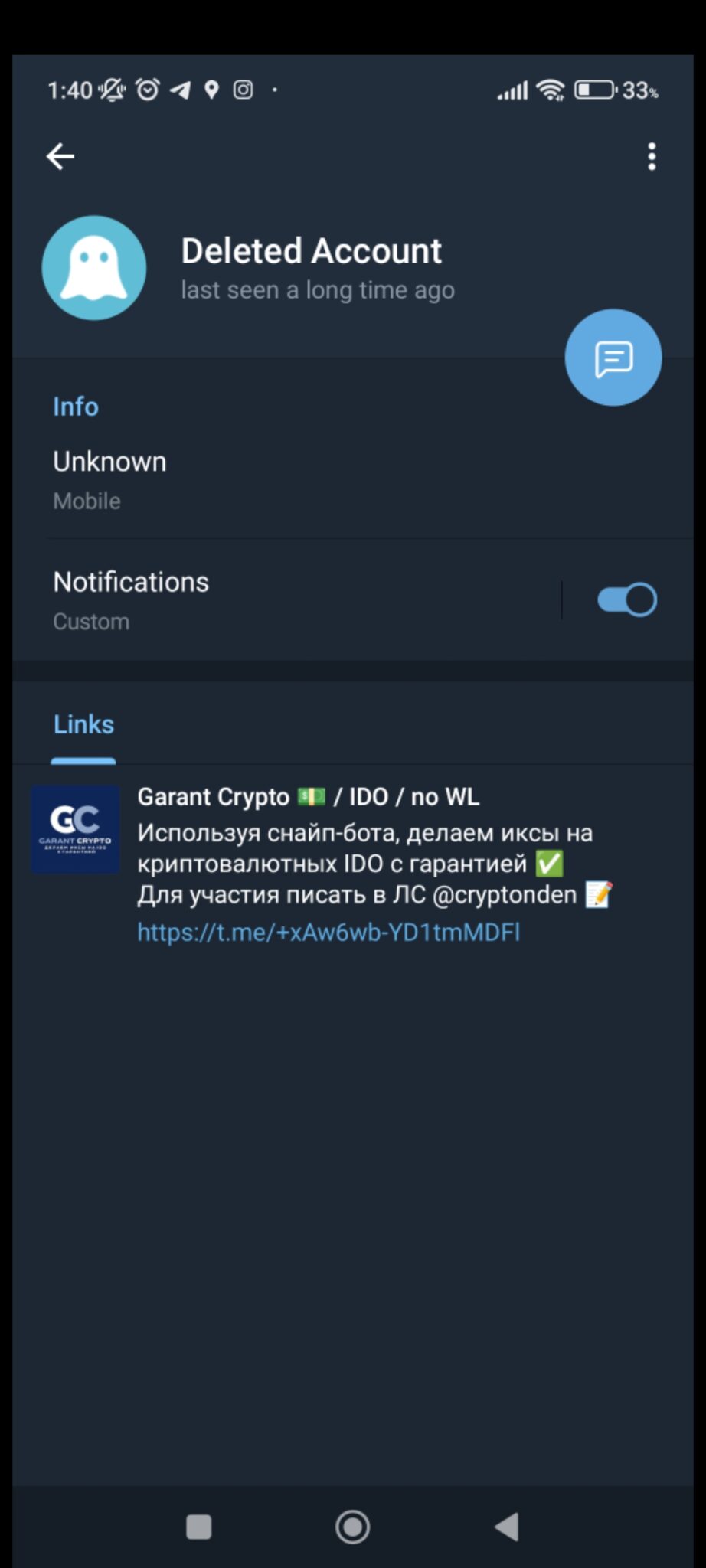Open recent apps with square button

(199, 1527)
